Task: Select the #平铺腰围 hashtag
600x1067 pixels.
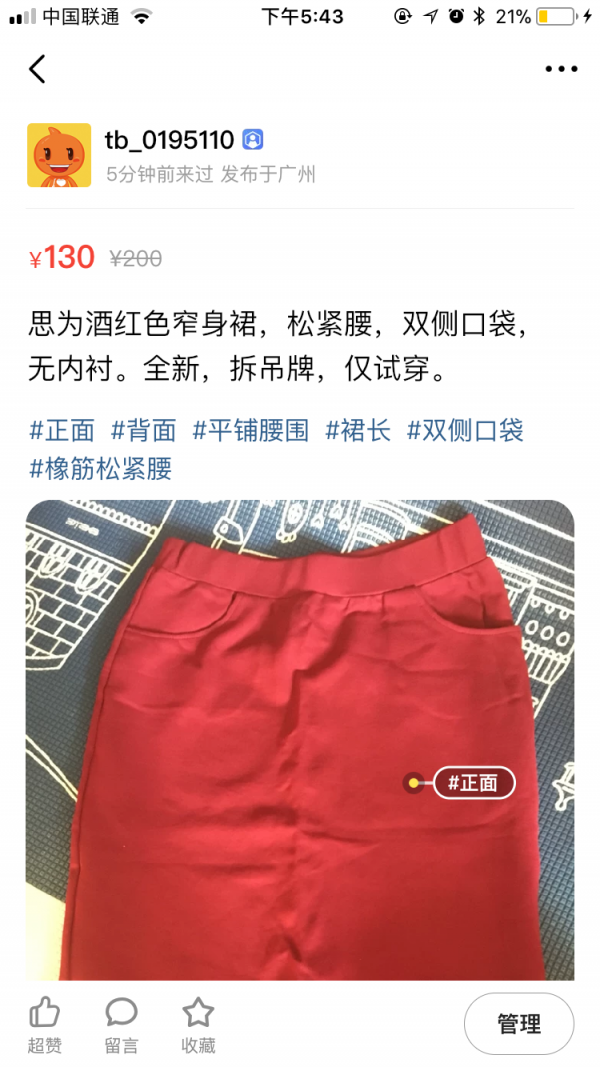Action: coord(250,430)
